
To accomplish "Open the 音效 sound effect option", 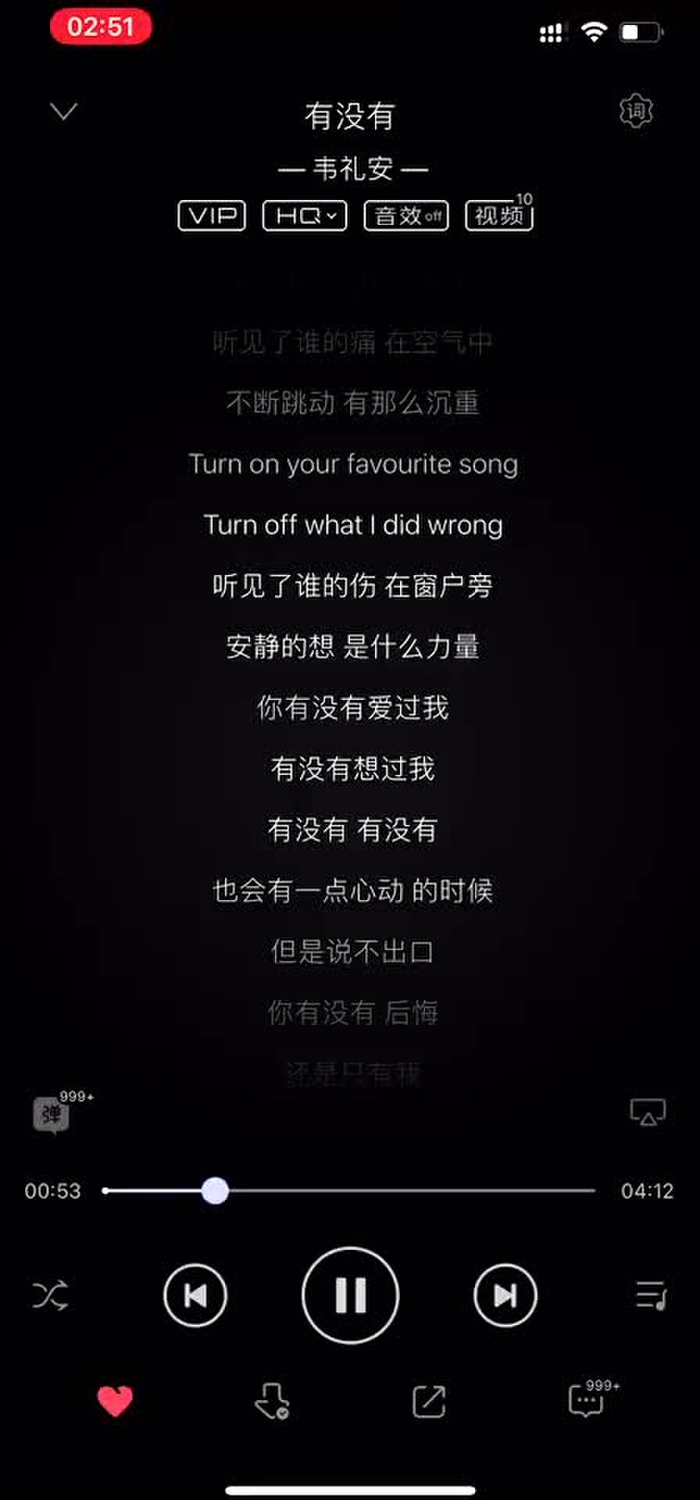I will pyautogui.click(x=406, y=215).
